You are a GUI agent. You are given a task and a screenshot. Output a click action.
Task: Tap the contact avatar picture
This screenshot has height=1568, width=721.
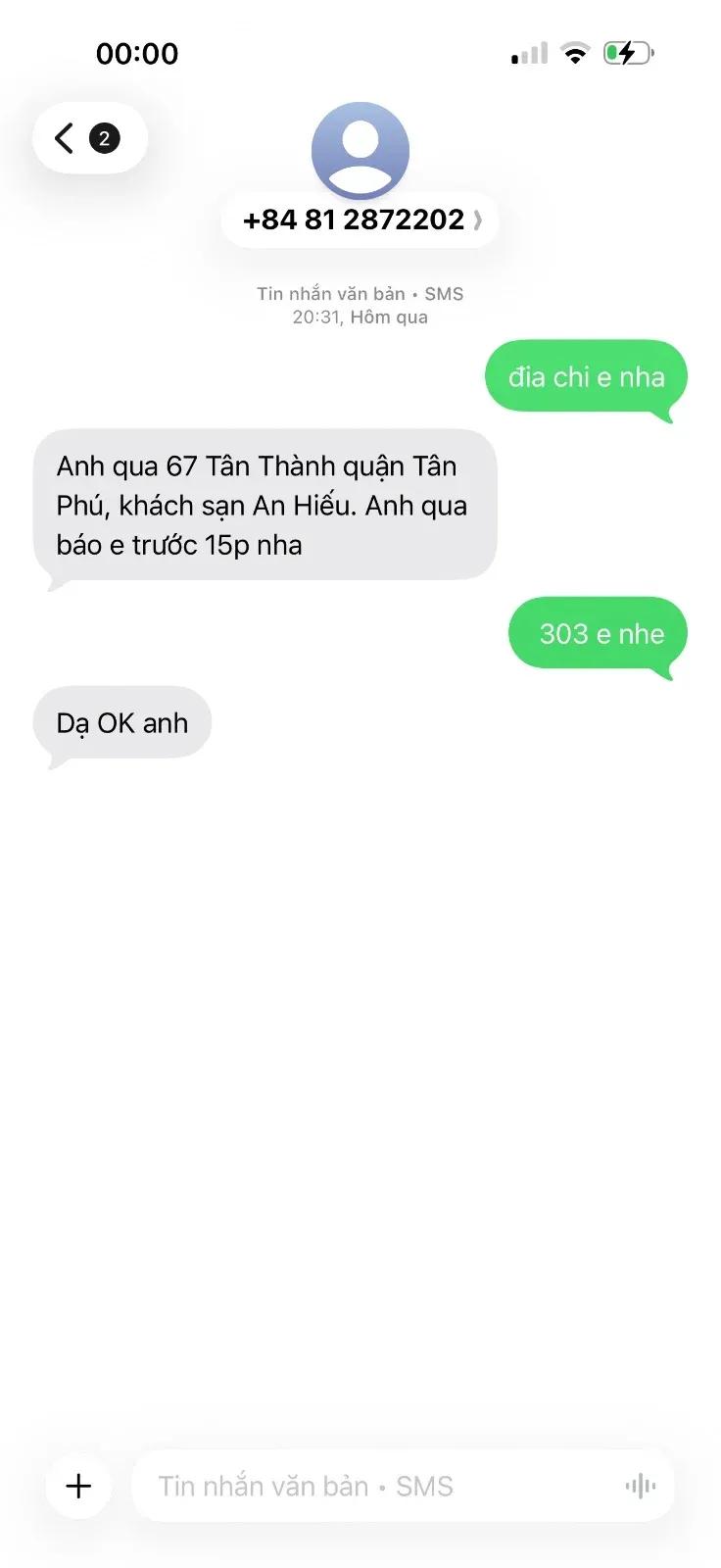click(x=360, y=150)
